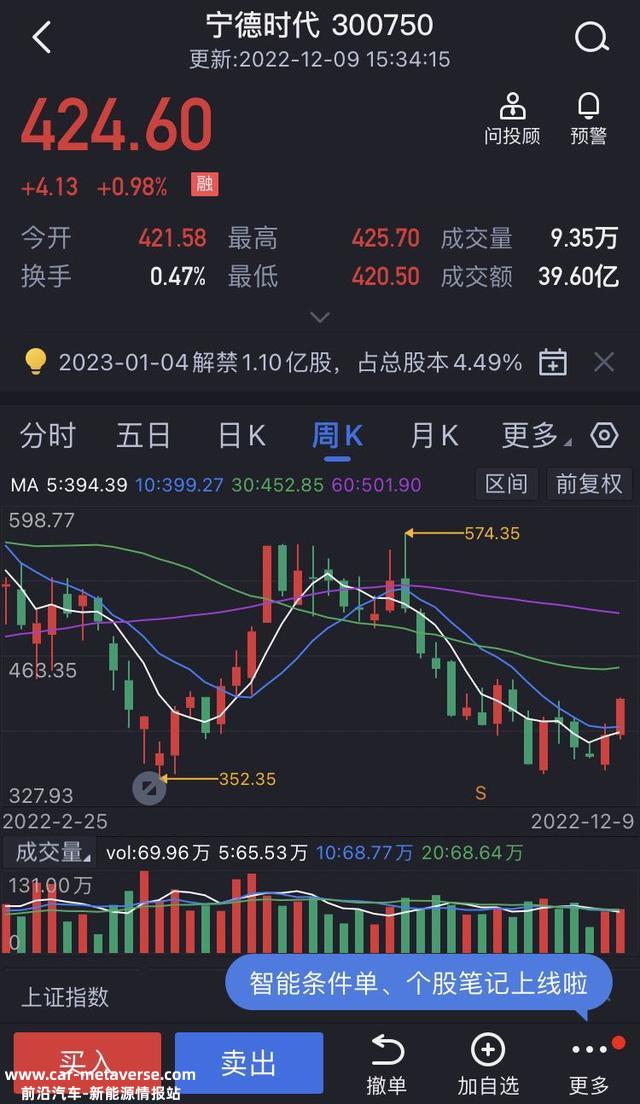Screen dimensions: 640x1104
Task: Set a price alert with 预警
Action: pyautogui.click(x=588, y=119)
